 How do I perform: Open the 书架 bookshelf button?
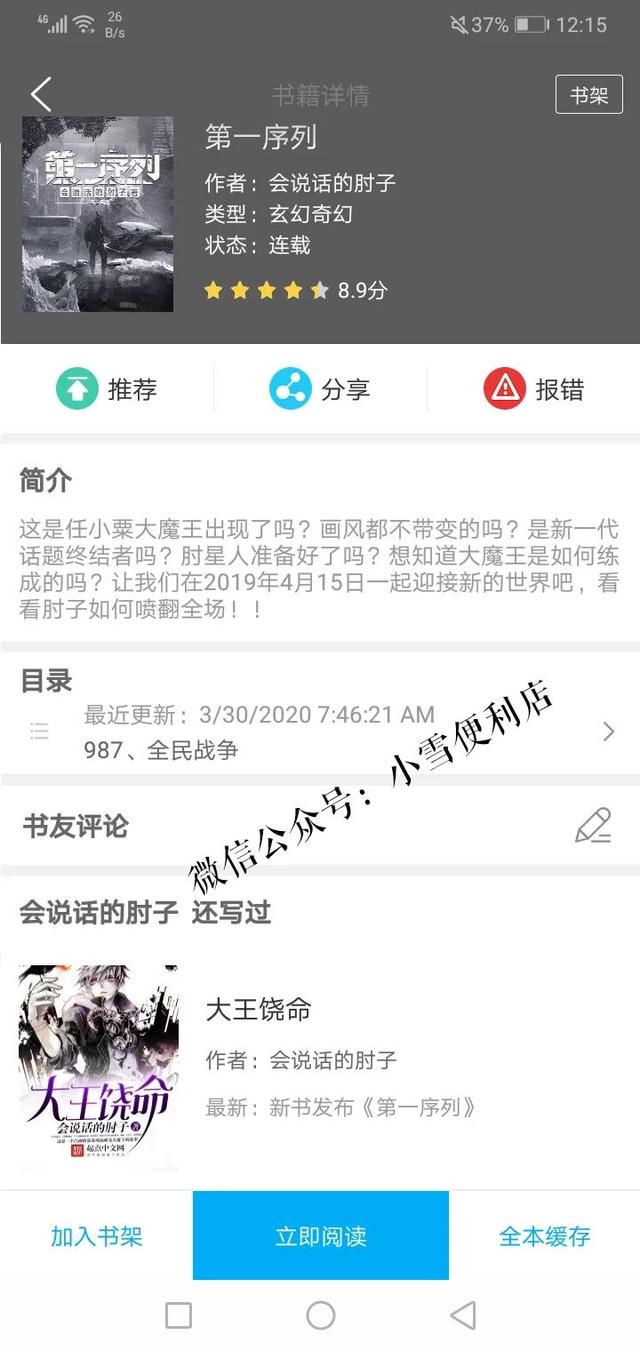(589, 95)
